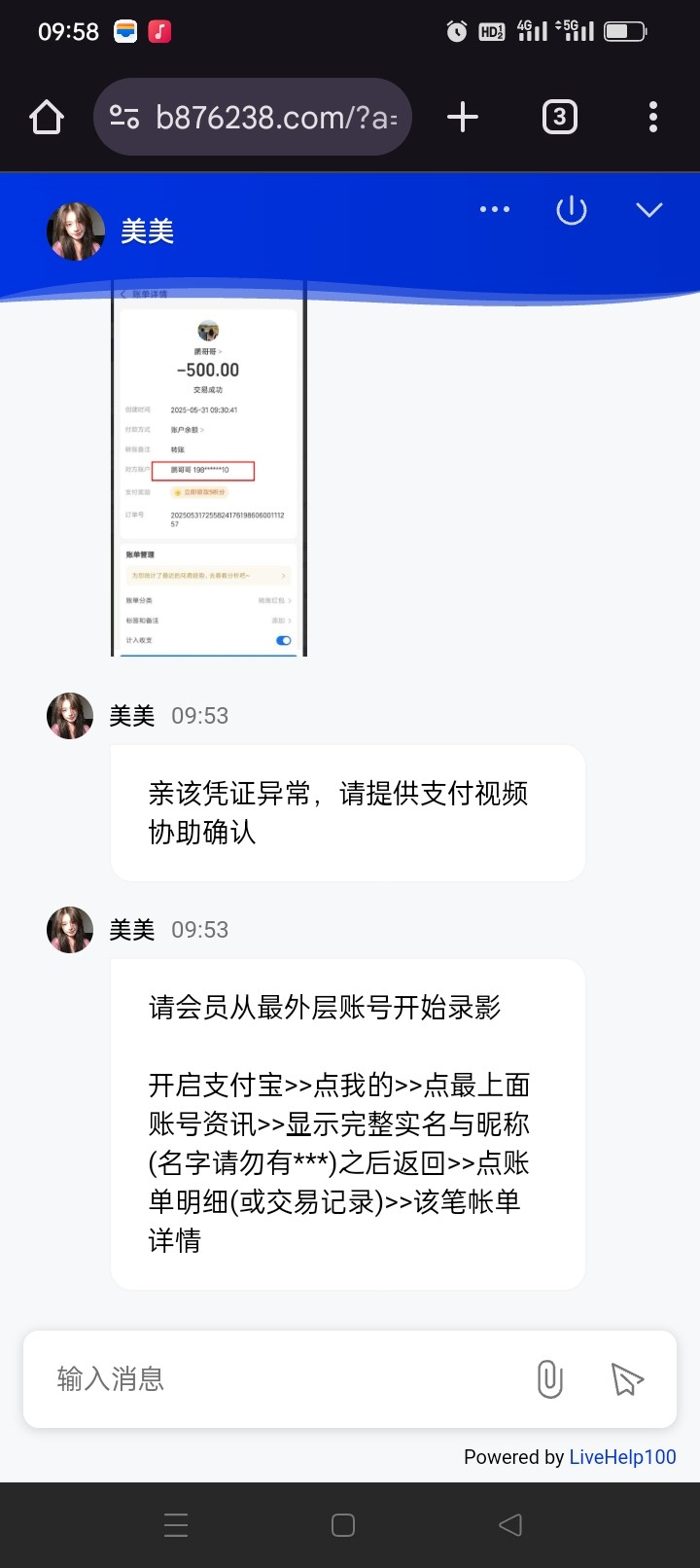Go back using system navigation bar
700x1568 pixels.
click(x=510, y=1524)
